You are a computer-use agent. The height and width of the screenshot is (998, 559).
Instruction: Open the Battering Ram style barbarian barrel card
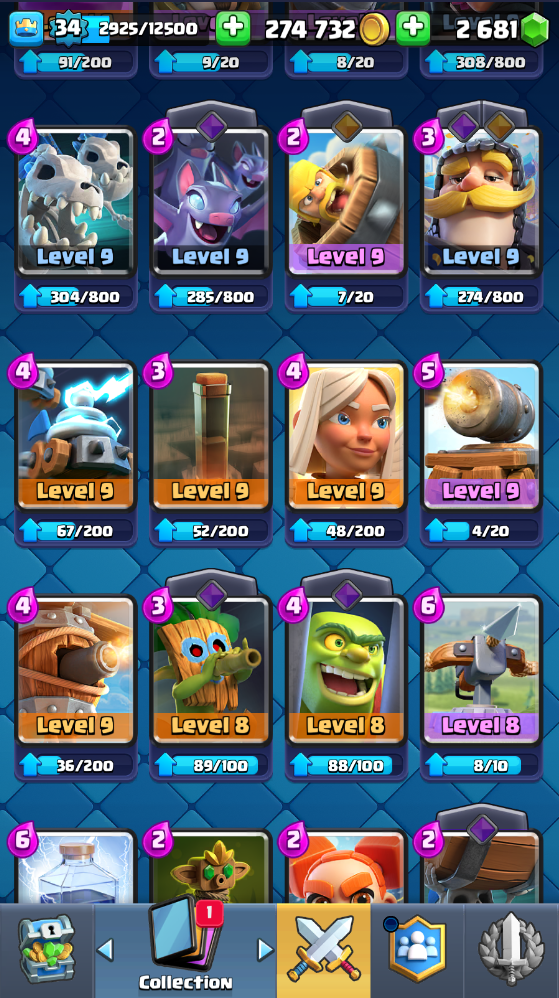[346, 202]
